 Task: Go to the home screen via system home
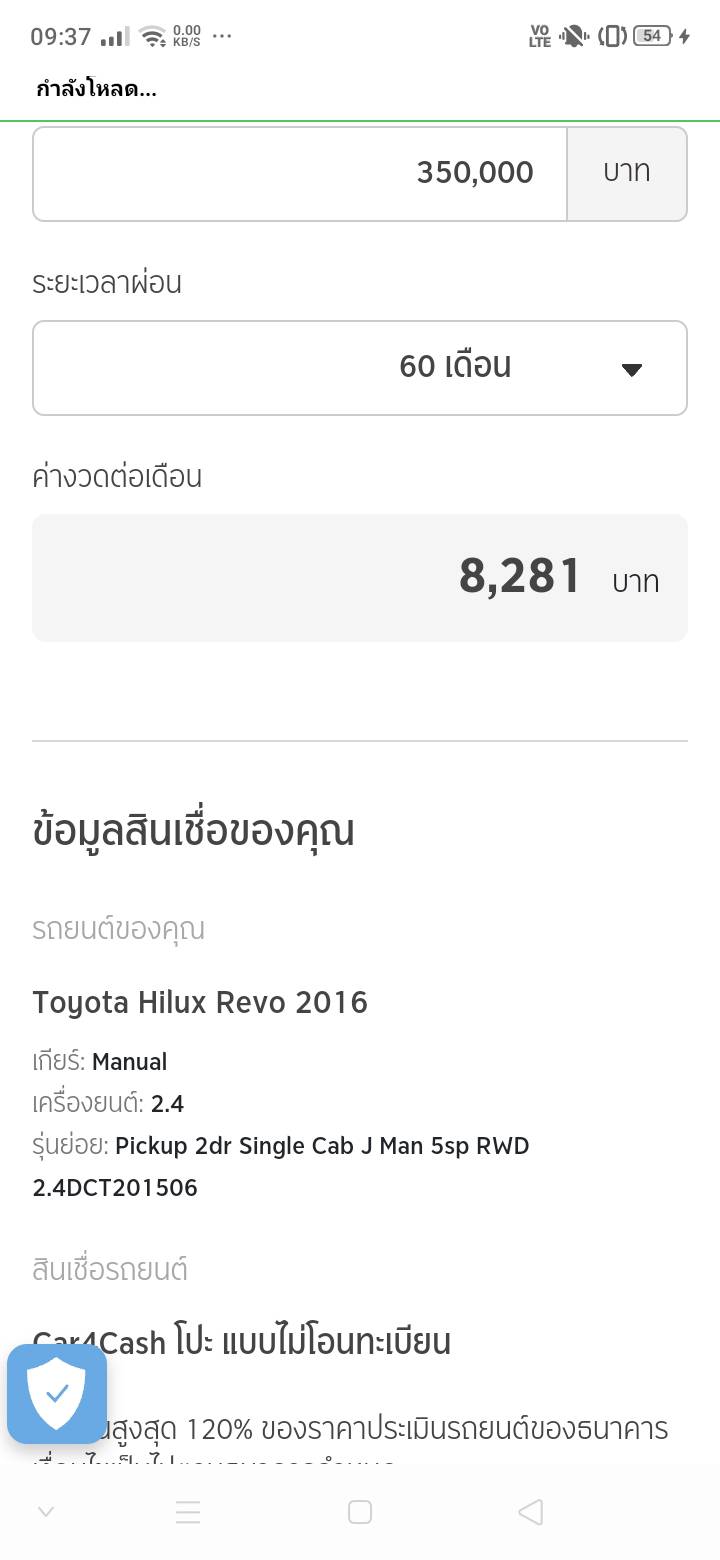coord(360,1512)
